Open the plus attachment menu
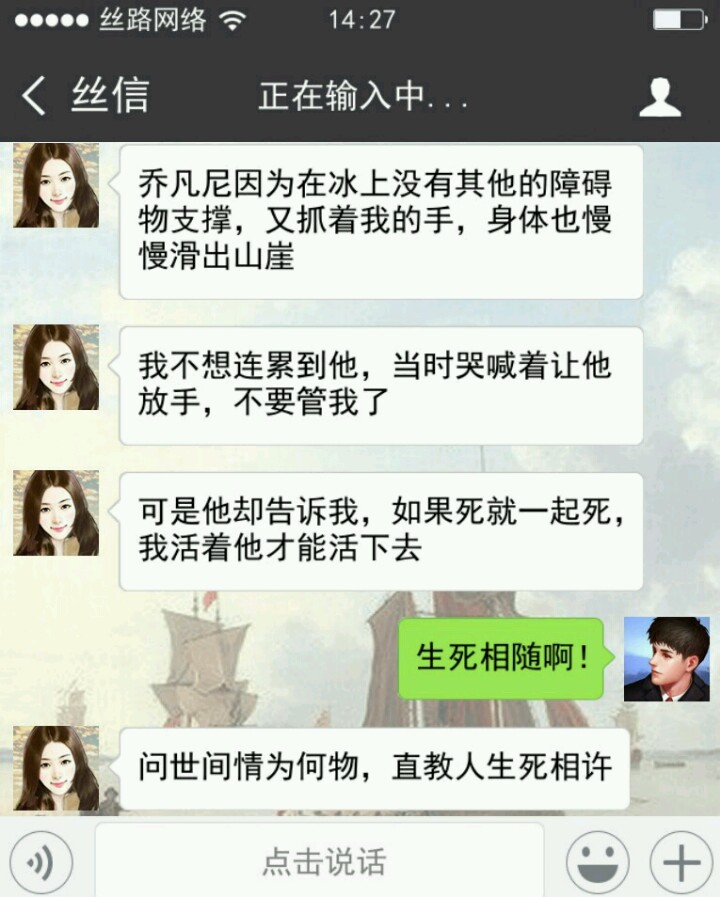 (681, 861)
